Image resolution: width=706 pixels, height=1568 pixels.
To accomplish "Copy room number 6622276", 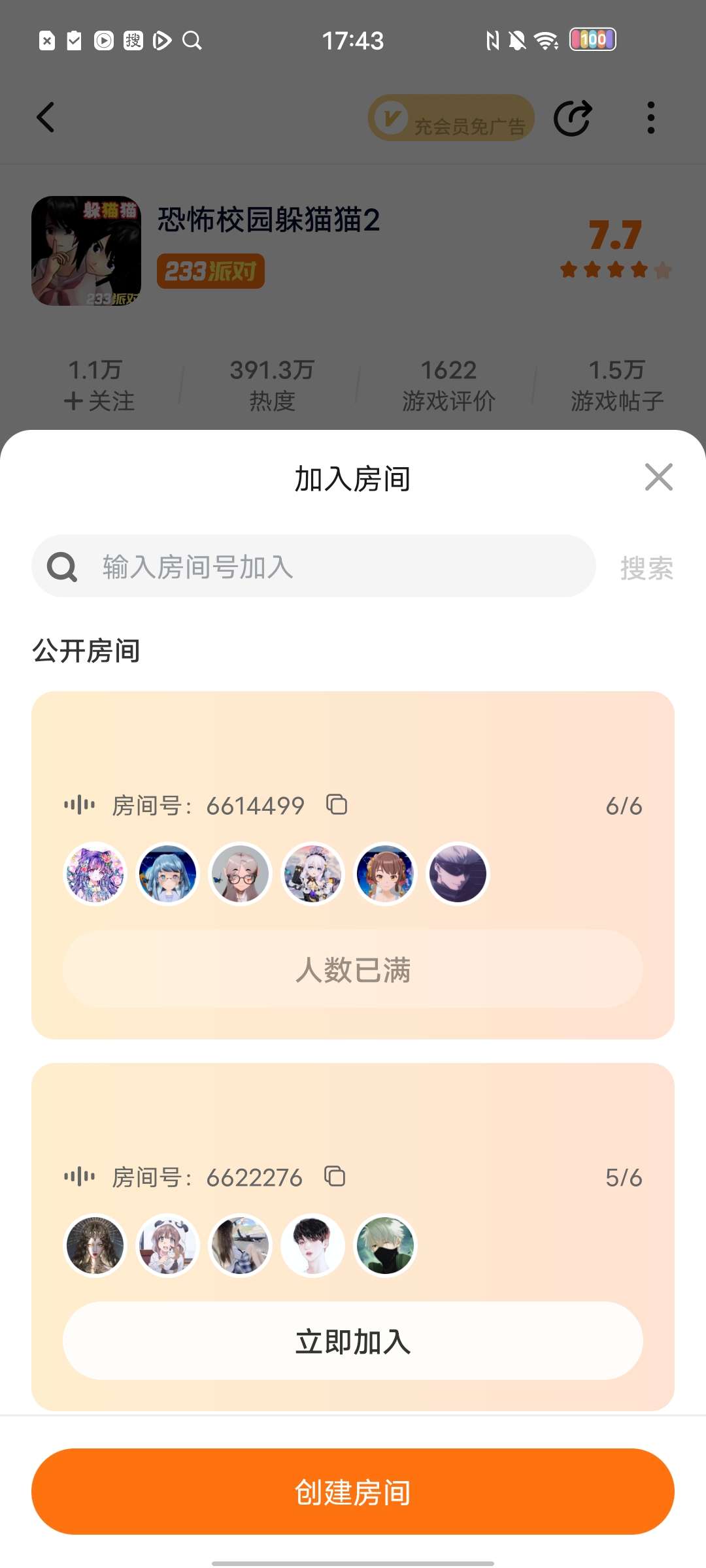I will (x=335, y=1176).
